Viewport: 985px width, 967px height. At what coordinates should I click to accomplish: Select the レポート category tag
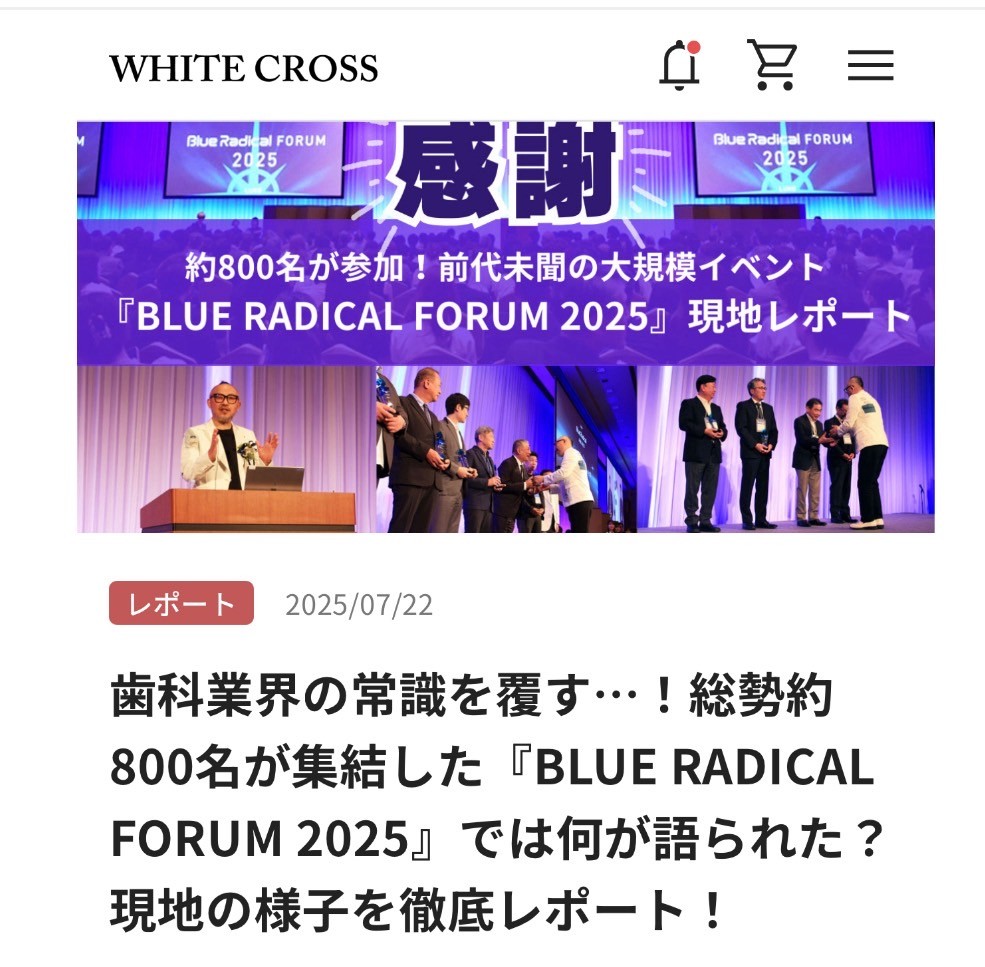[181, 603]
